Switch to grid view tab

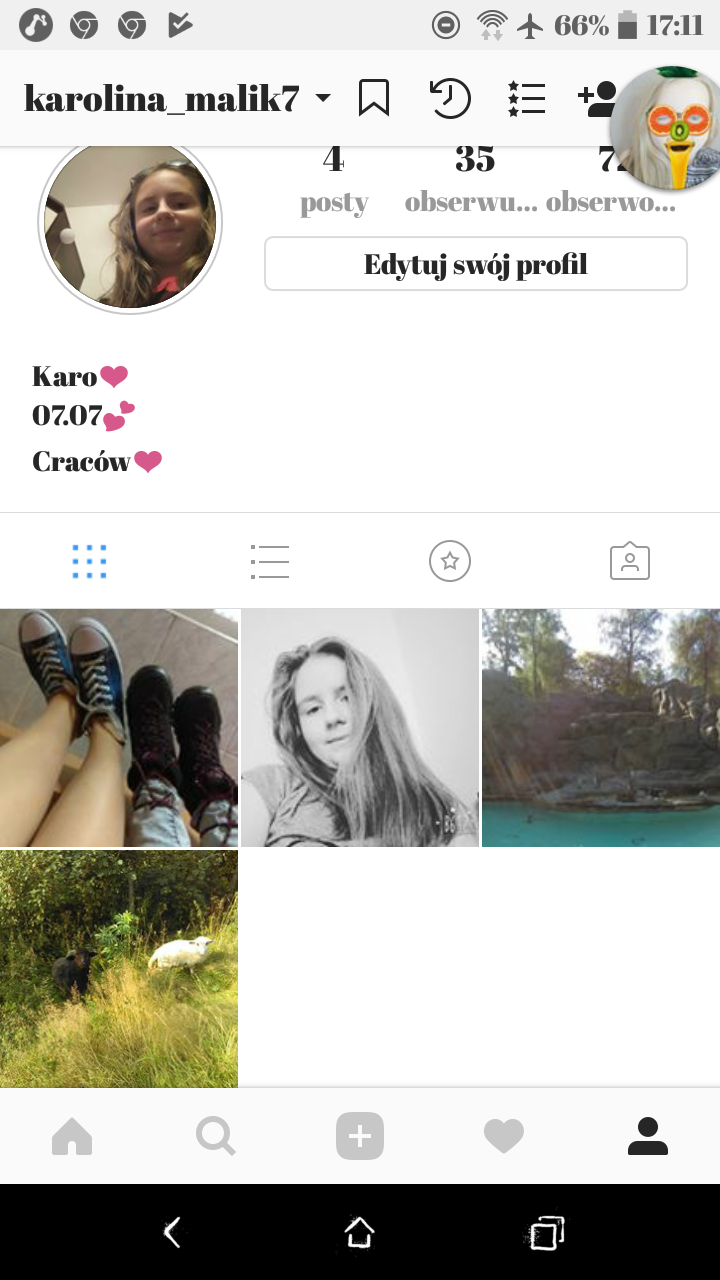pyautogui.click(x=90, y=562)
